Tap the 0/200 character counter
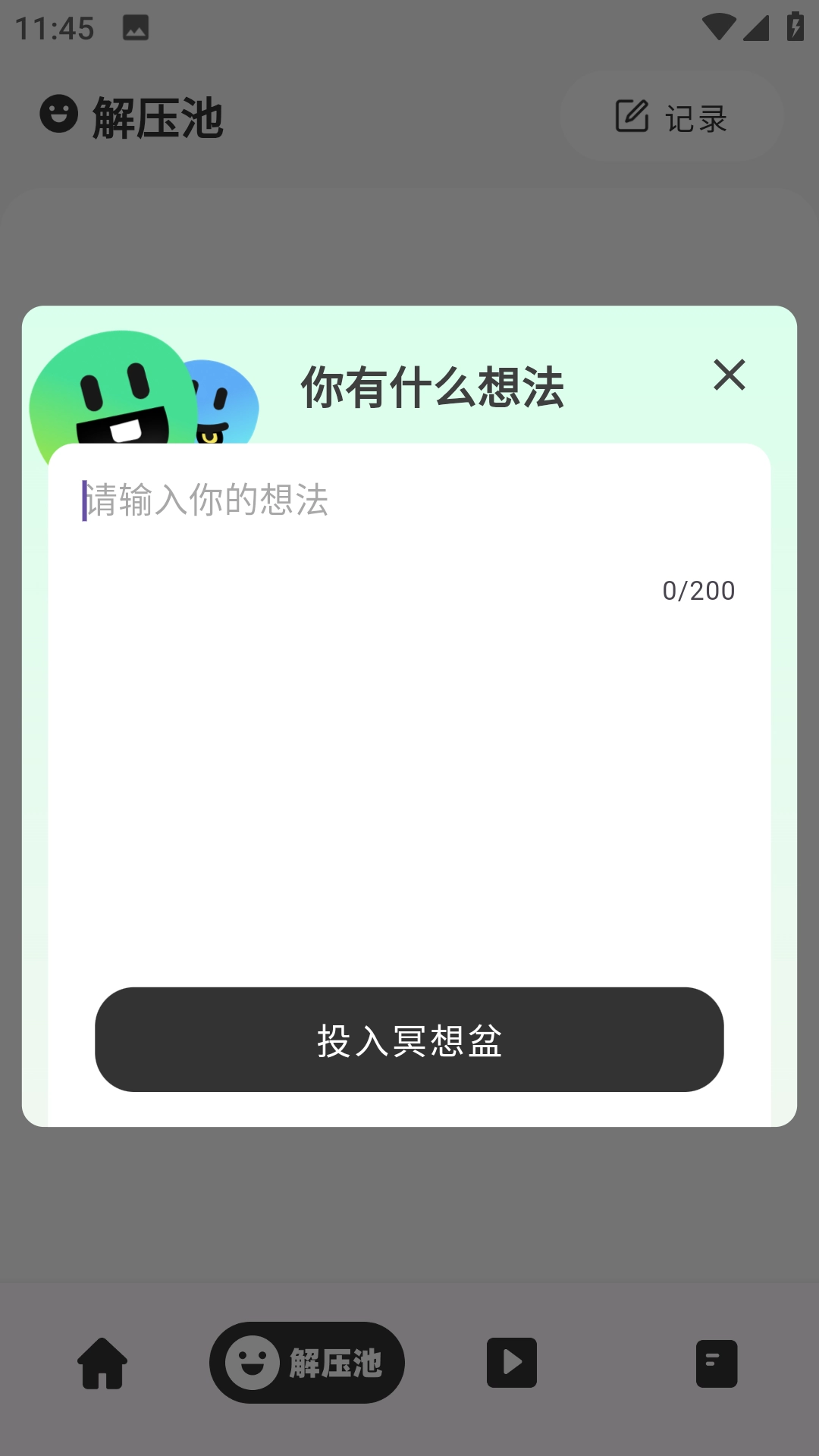The image size is (819, 1456). coord(698,591)
